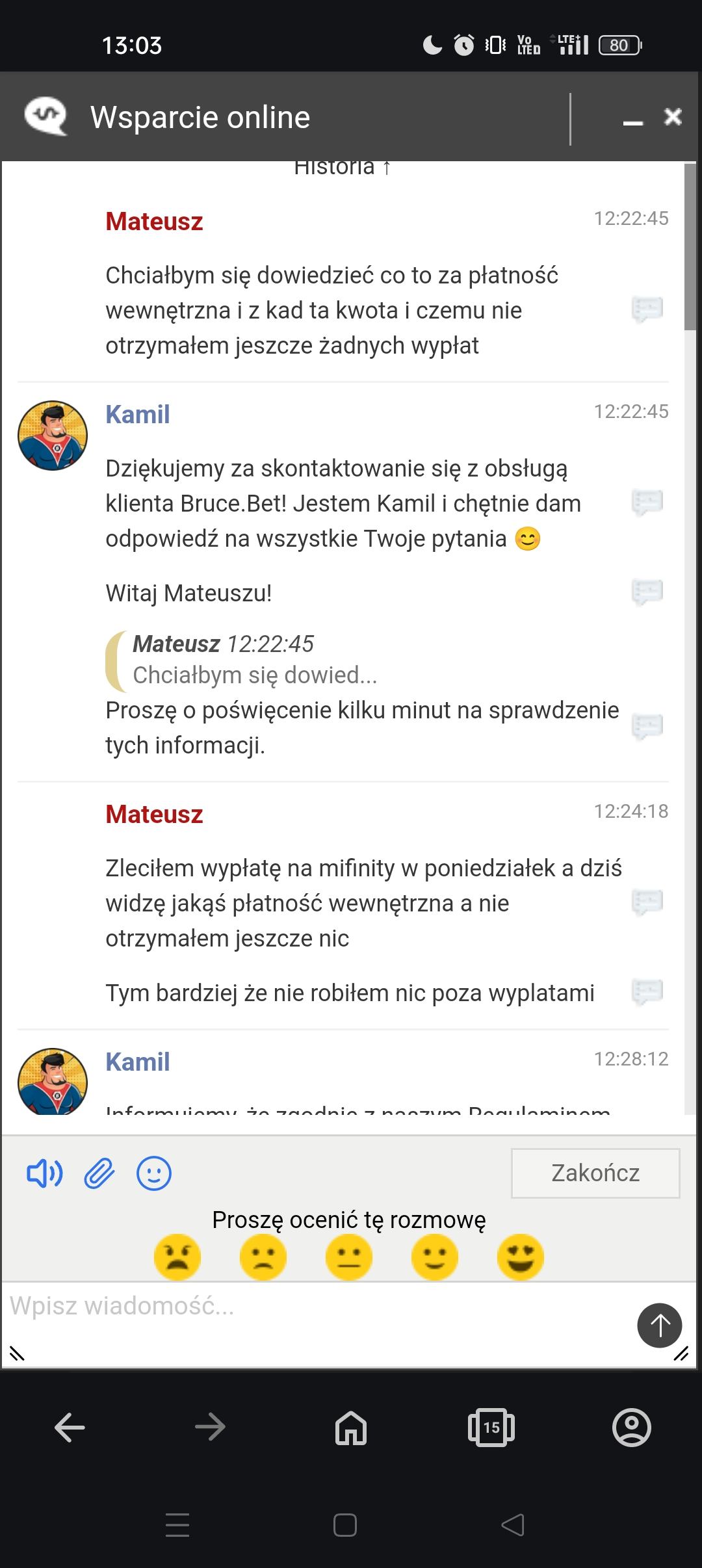Quote the "Tym bardziej że nie robiłem" message

647,991
